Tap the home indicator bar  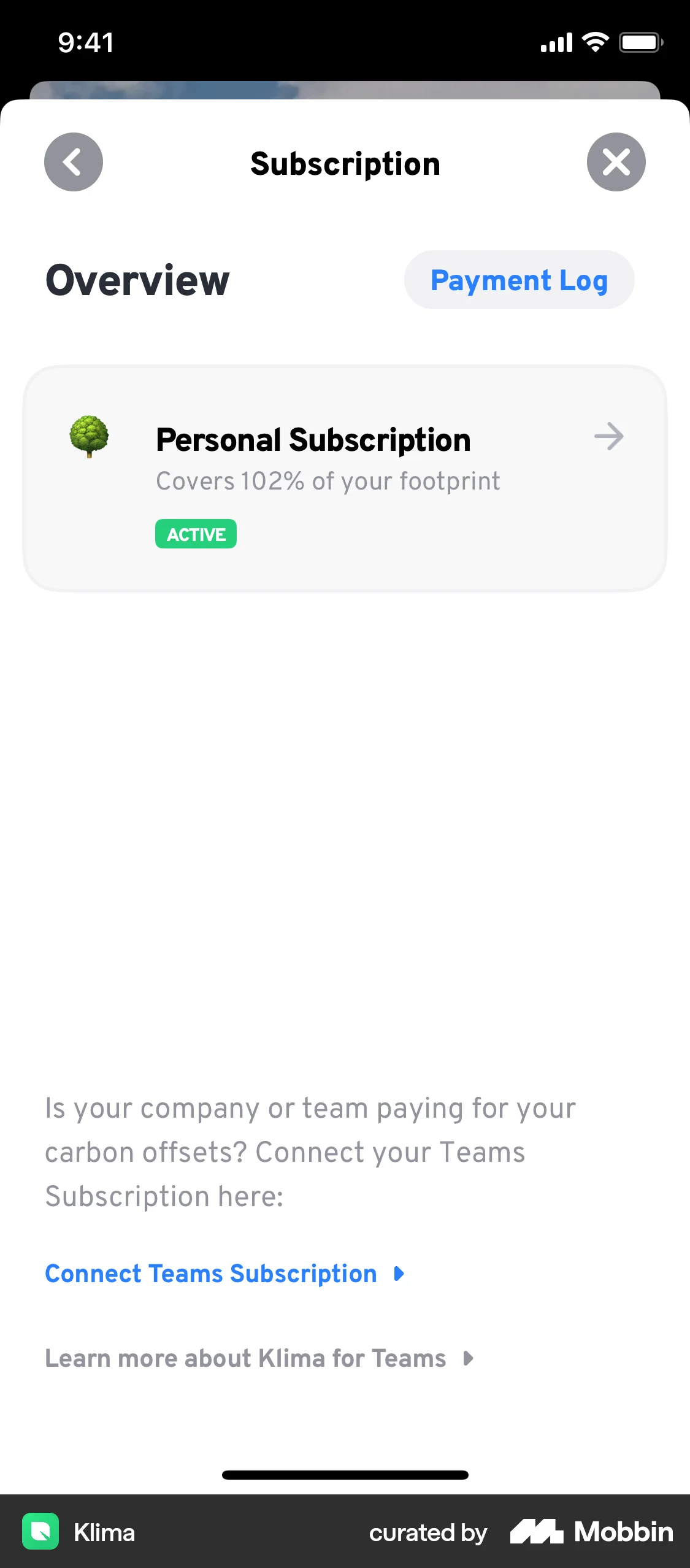click(345, 1475)
